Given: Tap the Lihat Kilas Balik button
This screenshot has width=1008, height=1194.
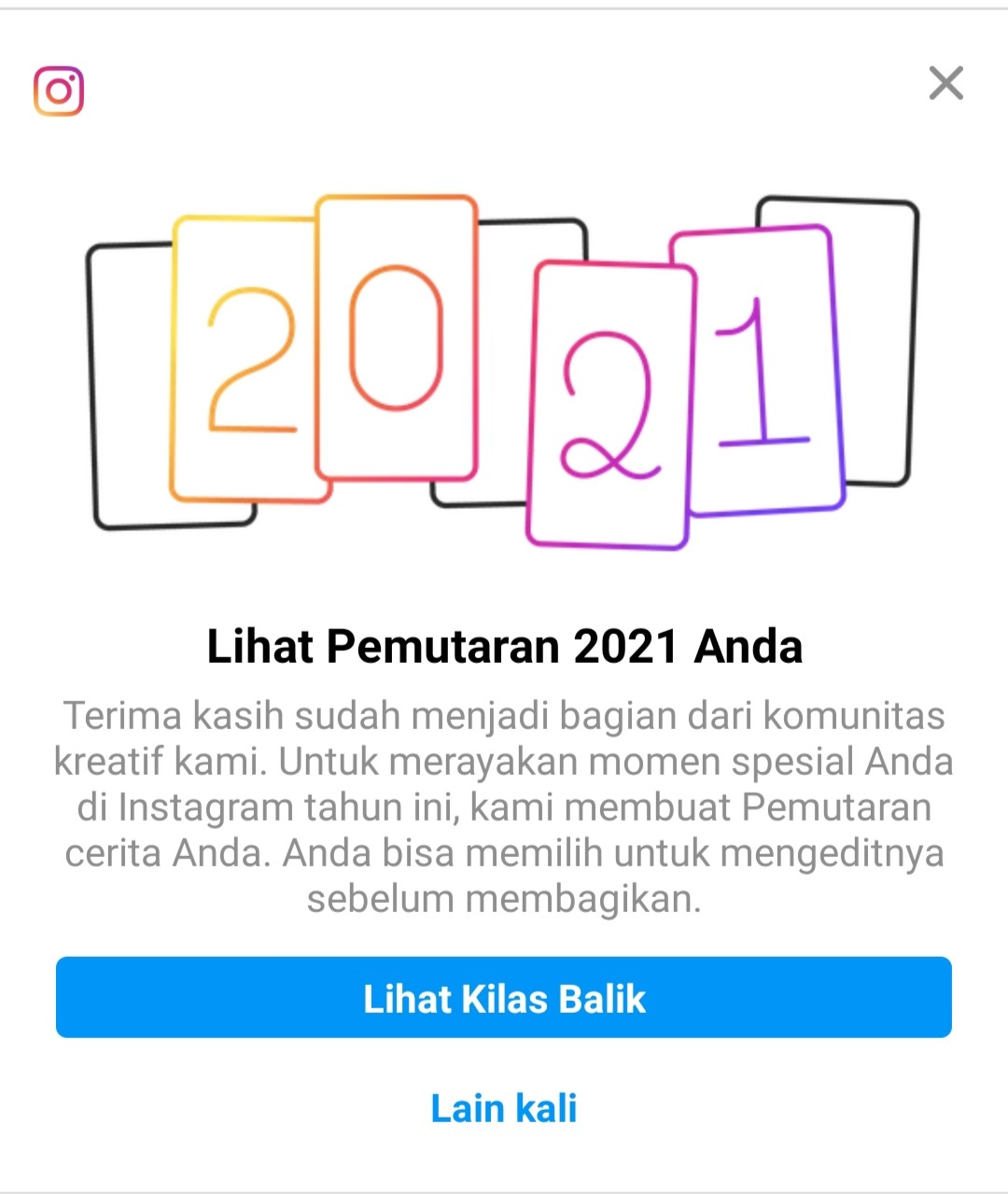Looking at the screenshot, I should (504, 998).
